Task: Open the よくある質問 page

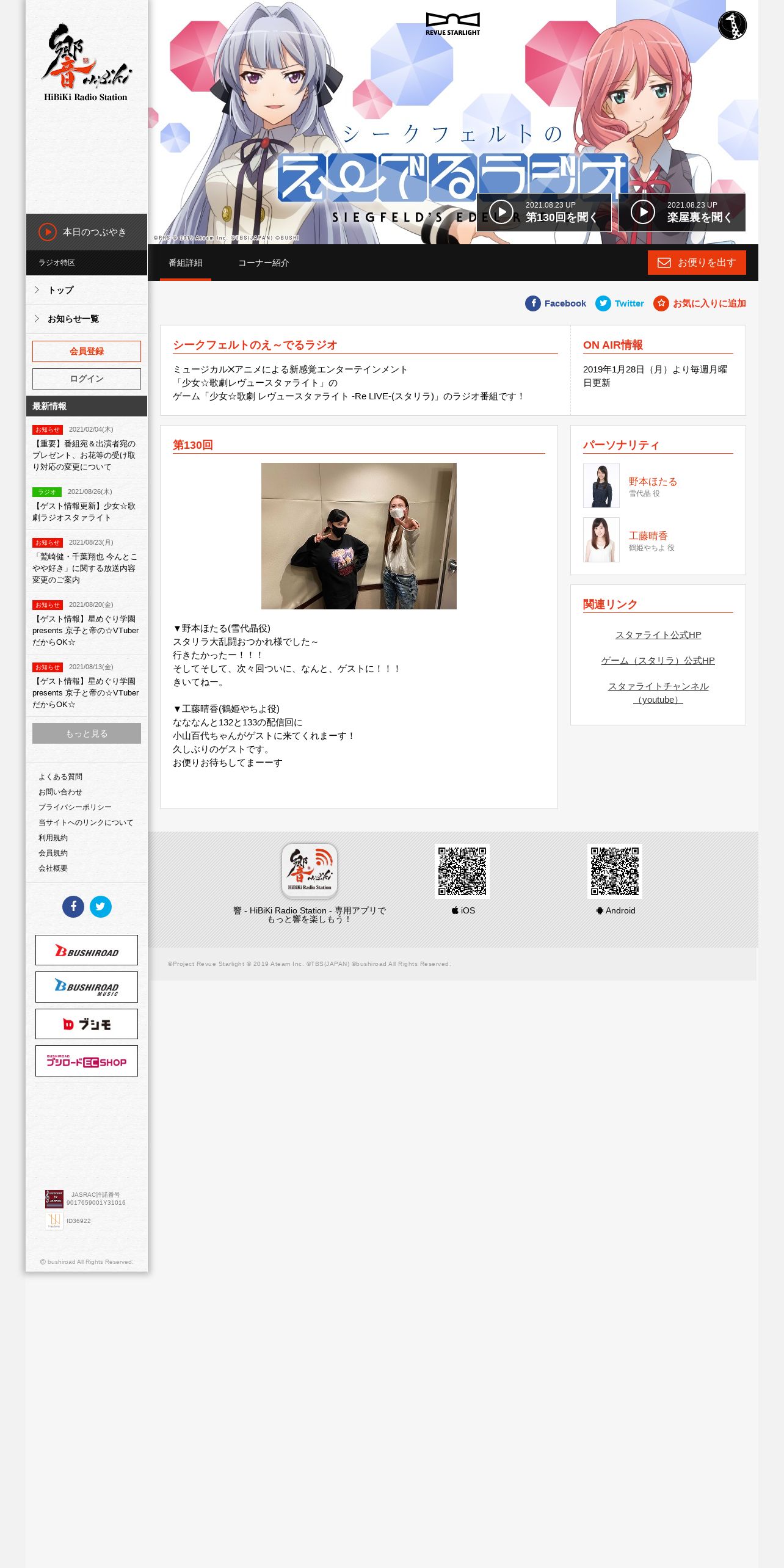Action: [x=60, y=777]
